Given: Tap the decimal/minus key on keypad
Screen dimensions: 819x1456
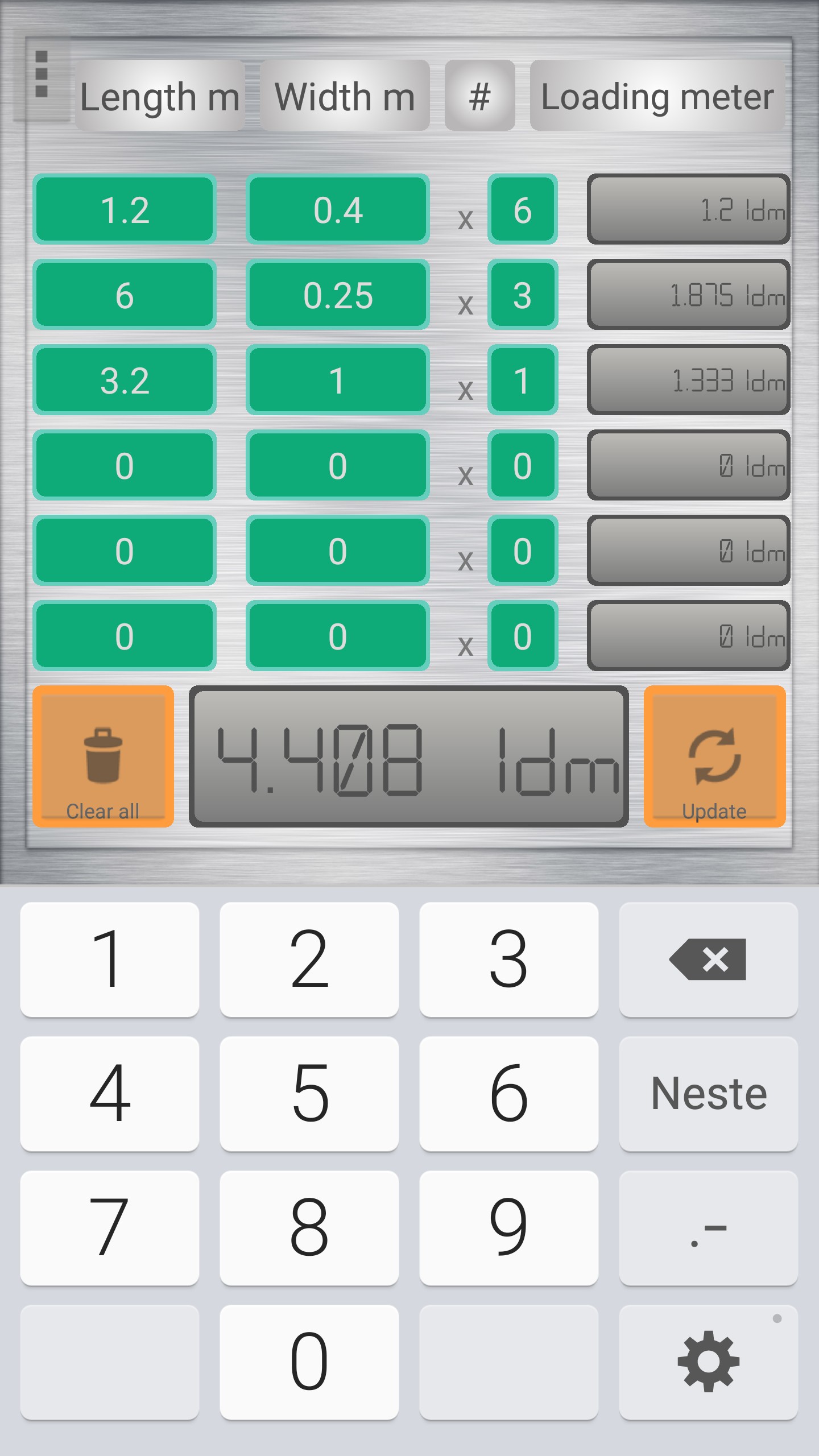Looking at the screenshot, I should [x=708, y=1228].
